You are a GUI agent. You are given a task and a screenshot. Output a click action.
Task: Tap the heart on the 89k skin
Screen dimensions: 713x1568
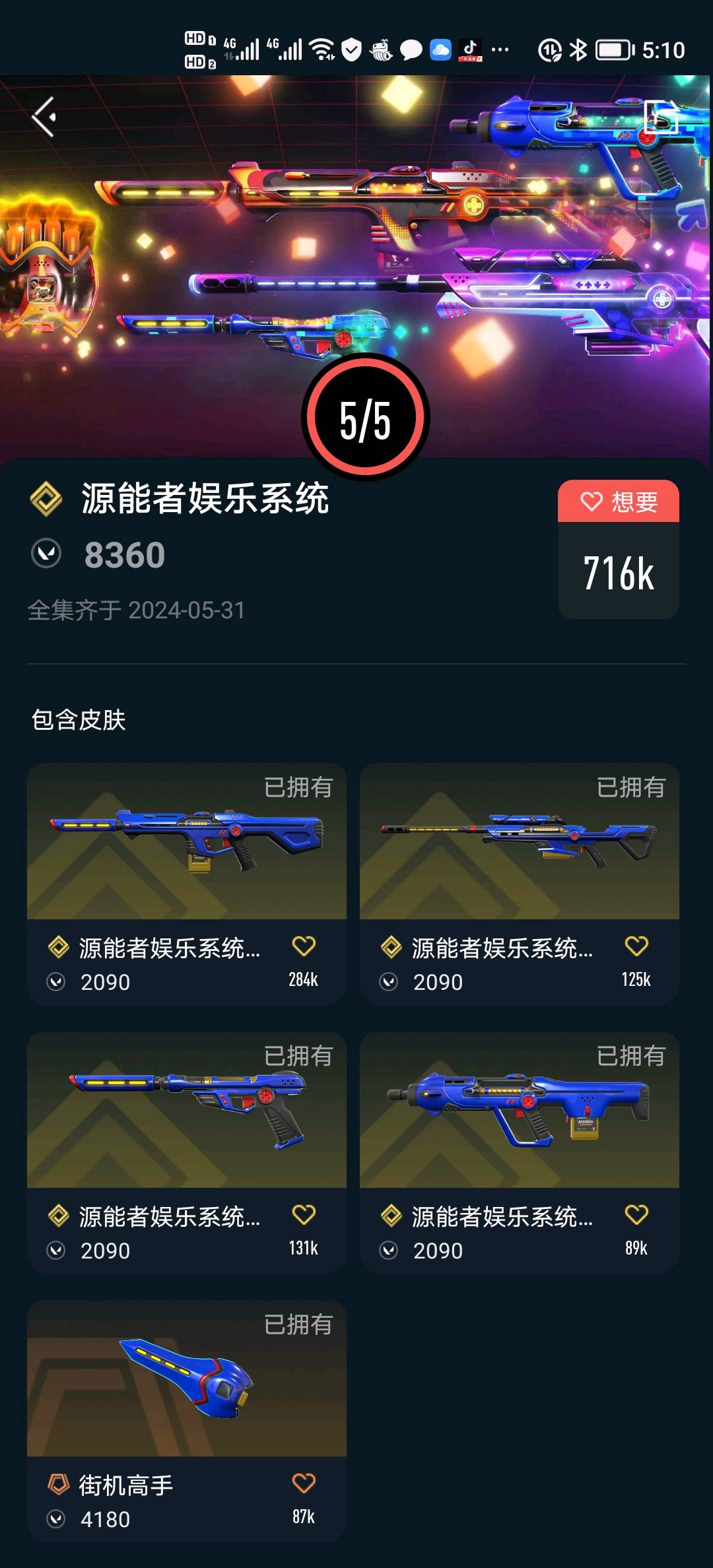[636, 1215]
